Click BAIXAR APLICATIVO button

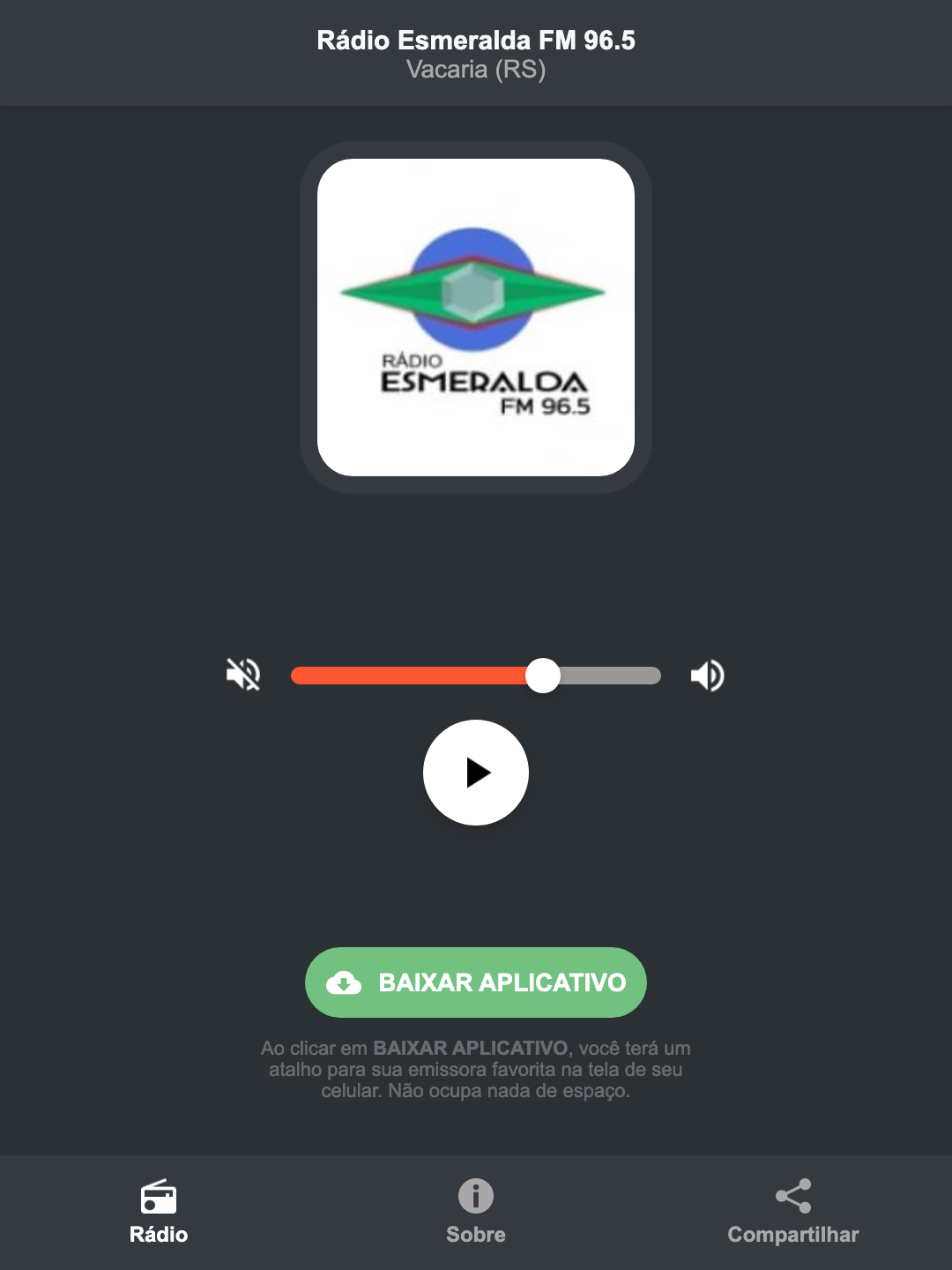click(476, 982)
